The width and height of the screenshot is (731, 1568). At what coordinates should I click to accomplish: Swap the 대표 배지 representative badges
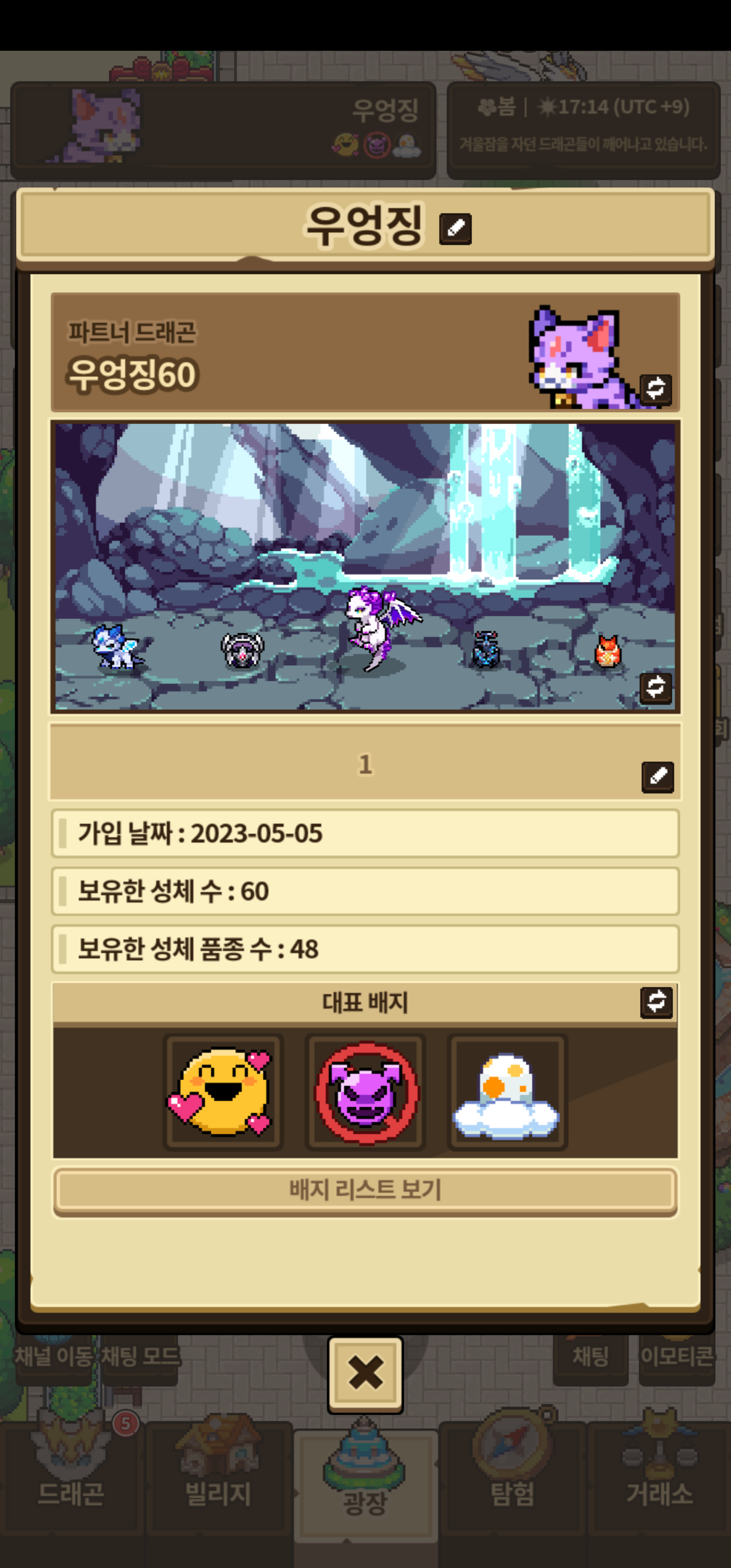[x=656, y=1002]
